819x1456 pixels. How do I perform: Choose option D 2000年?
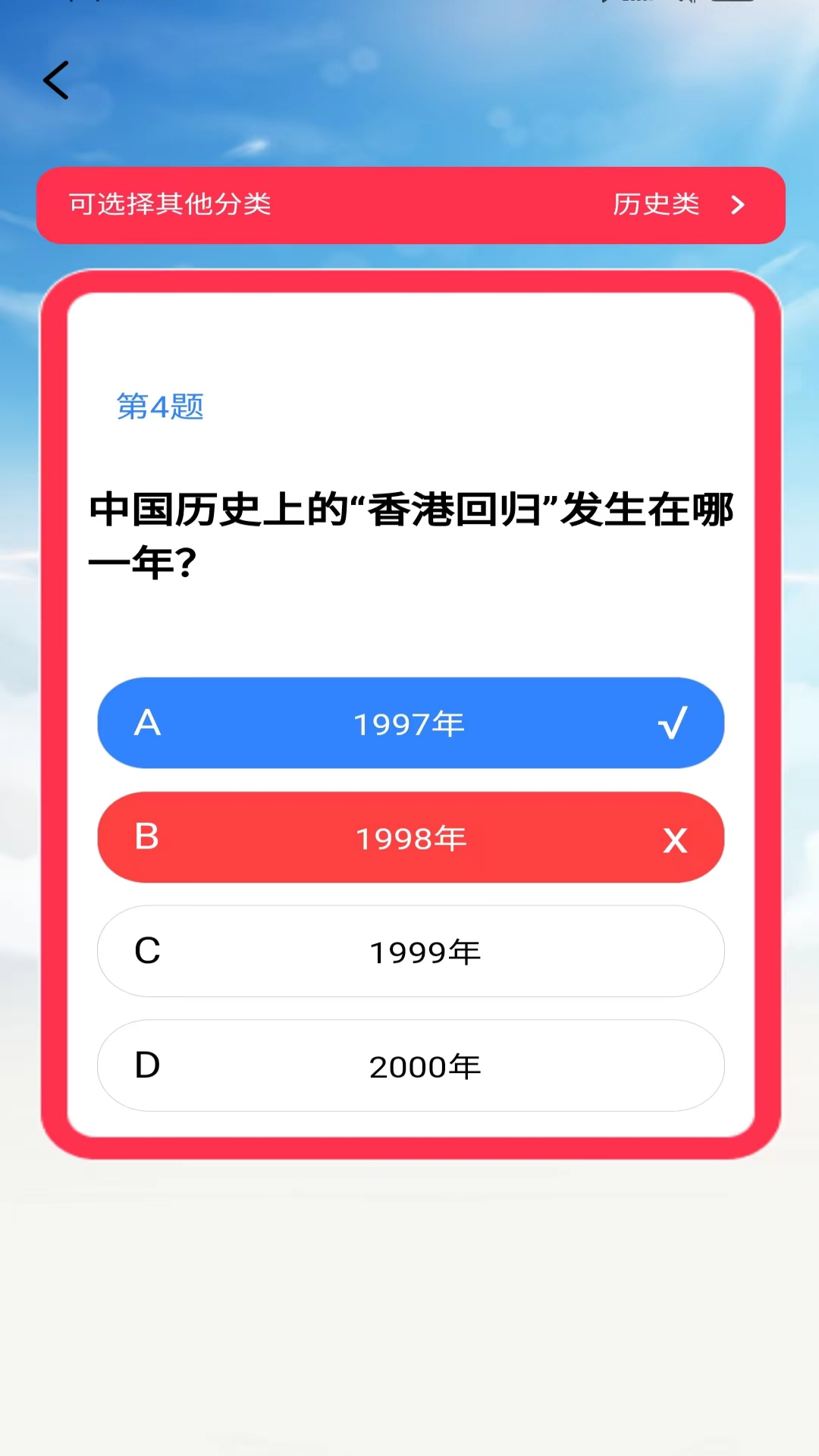[410, 1065]
